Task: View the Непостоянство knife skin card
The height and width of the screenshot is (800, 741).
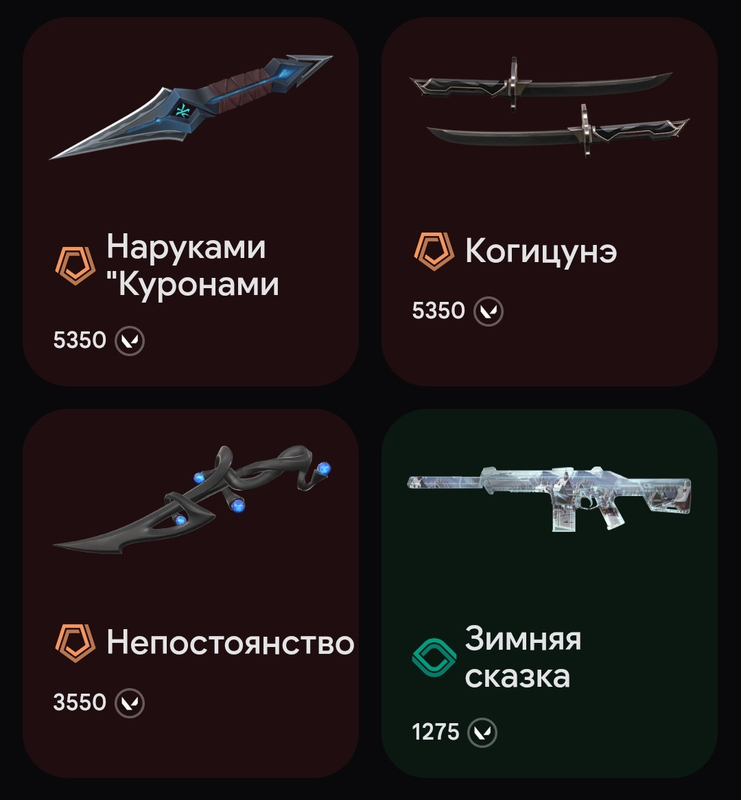Action: (x=190, y=593)
